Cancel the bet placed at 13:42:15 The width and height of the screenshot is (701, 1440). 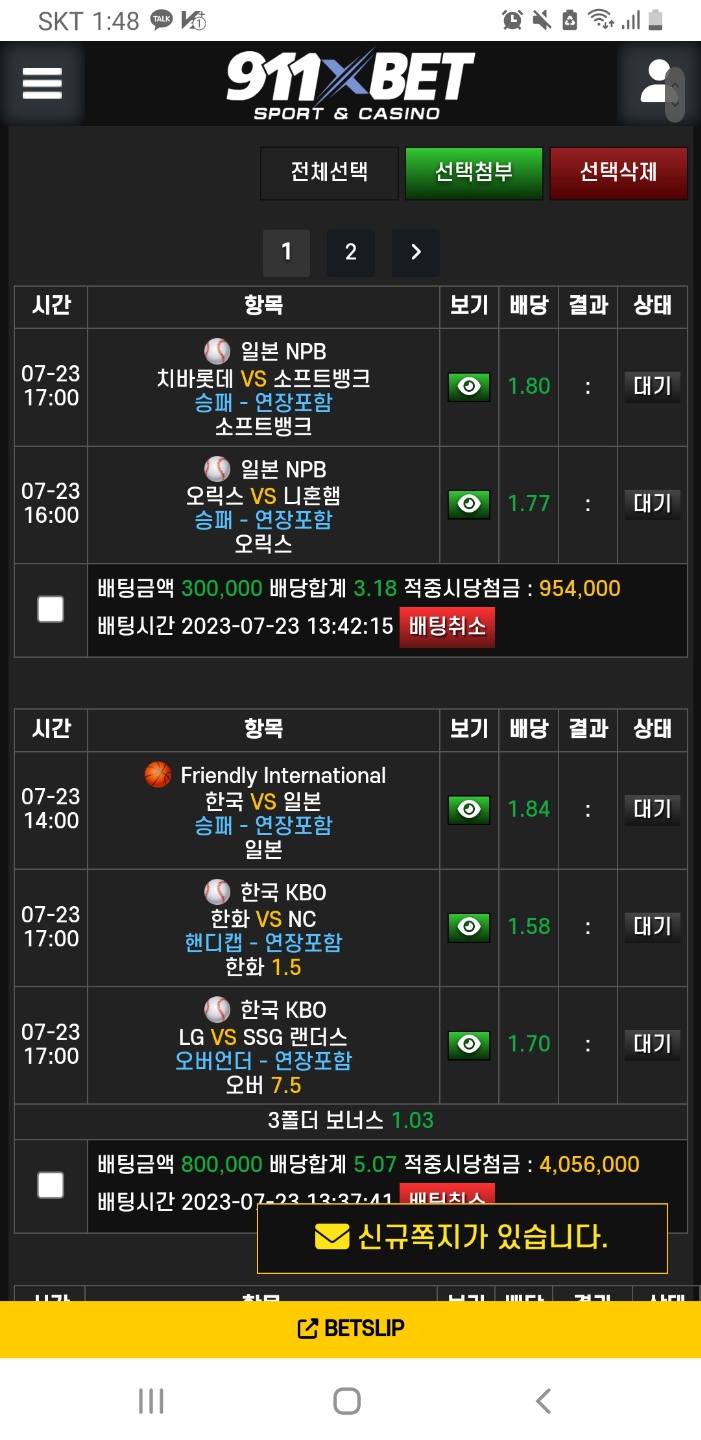[x=447, y=628]
